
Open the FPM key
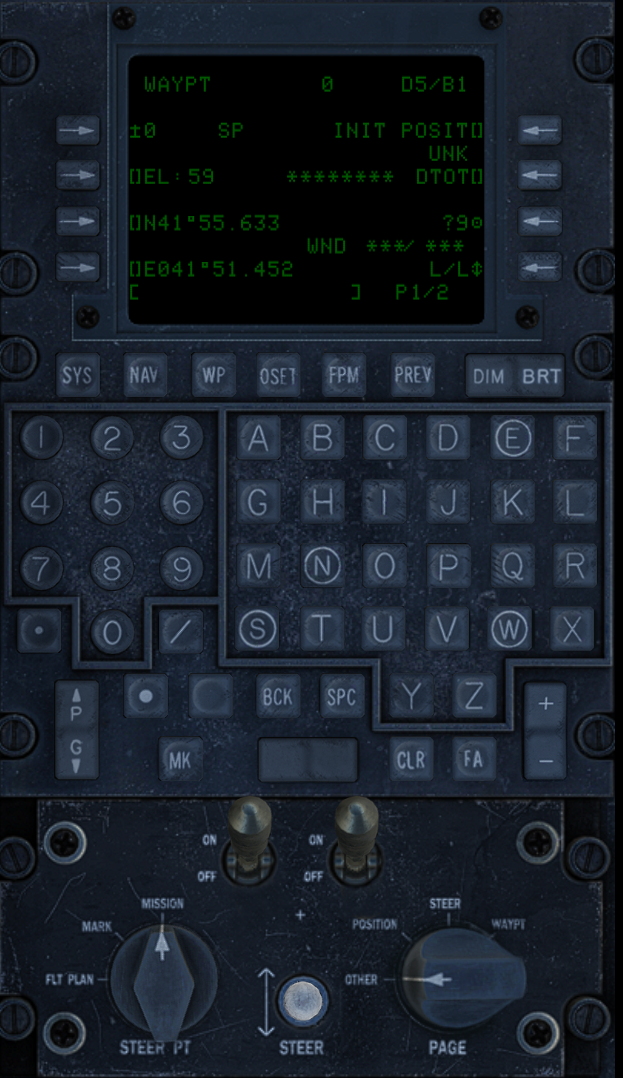click(345, 376)
